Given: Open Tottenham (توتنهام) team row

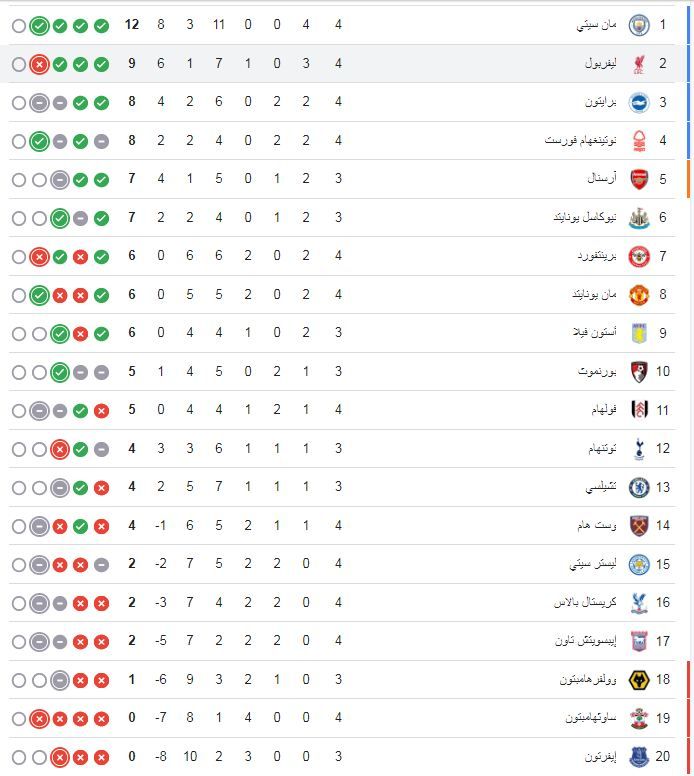Looking at the screenshot, I should point(599,449).
